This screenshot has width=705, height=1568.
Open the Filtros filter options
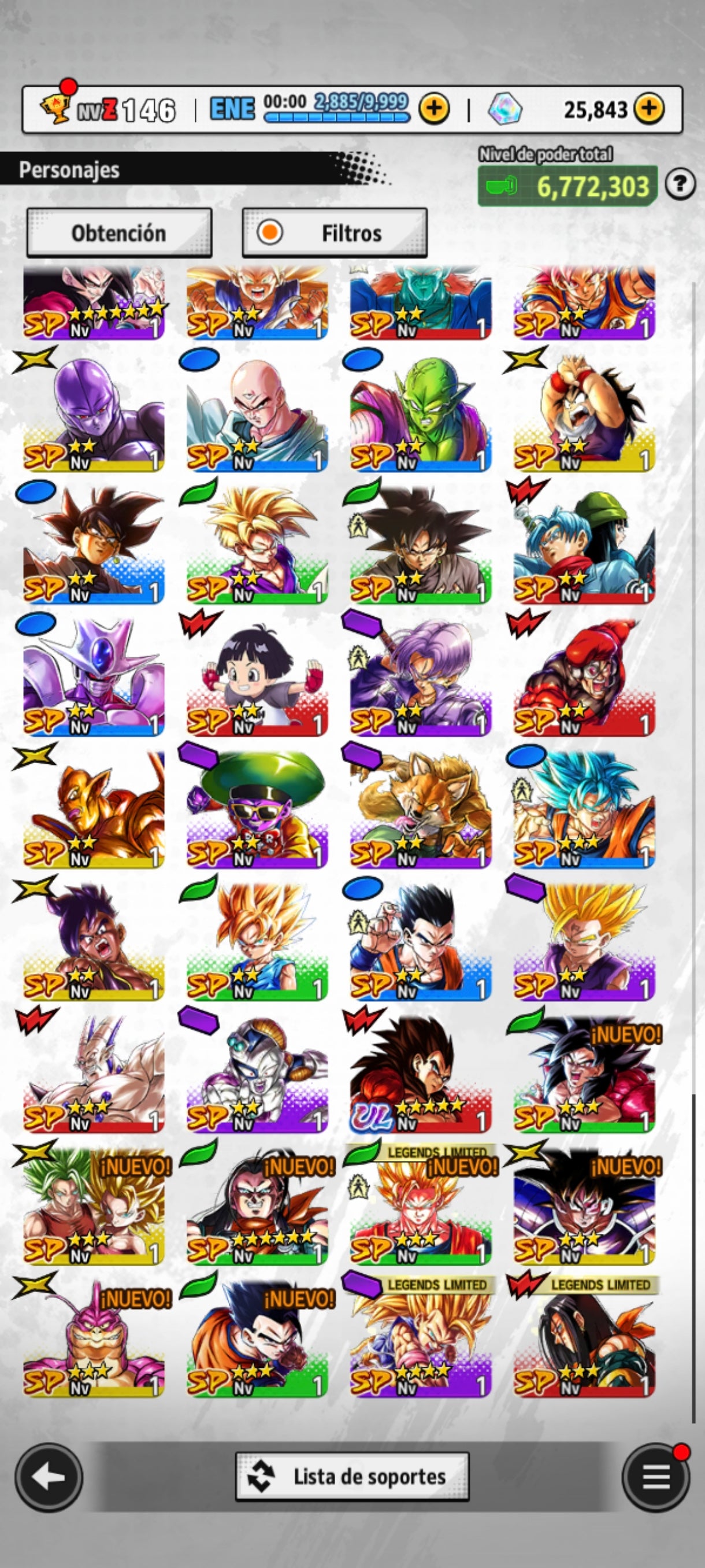click(335, 233)
